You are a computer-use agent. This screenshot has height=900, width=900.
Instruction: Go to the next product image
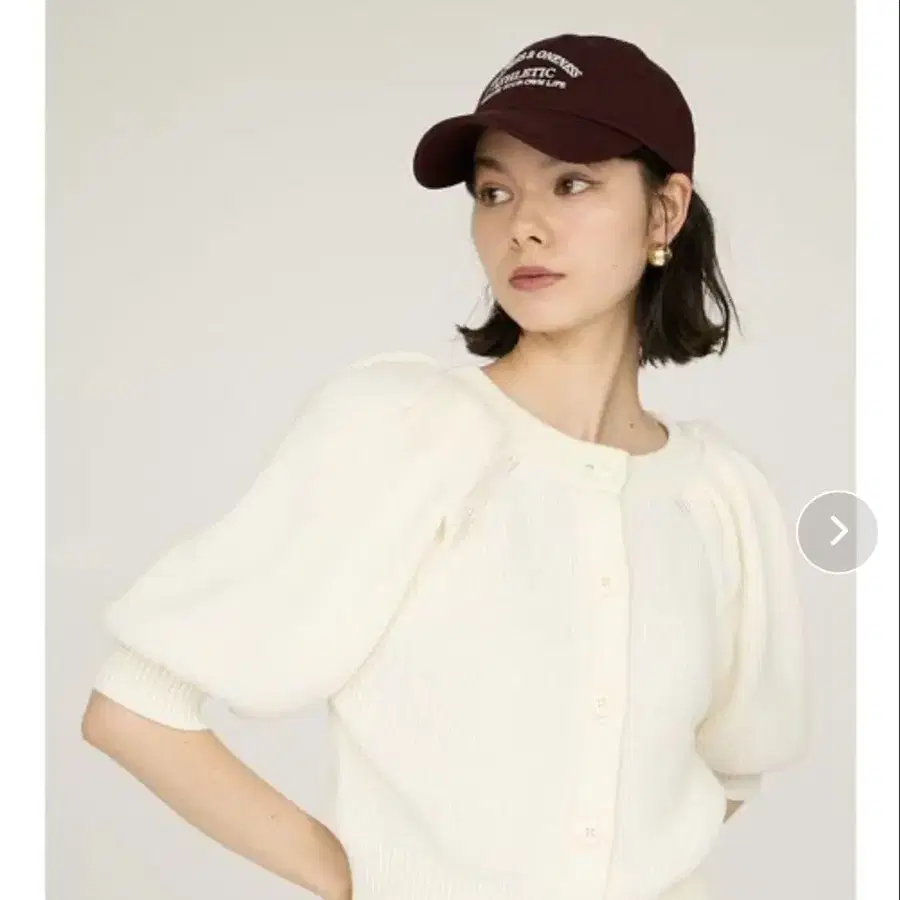click(837, 532)
